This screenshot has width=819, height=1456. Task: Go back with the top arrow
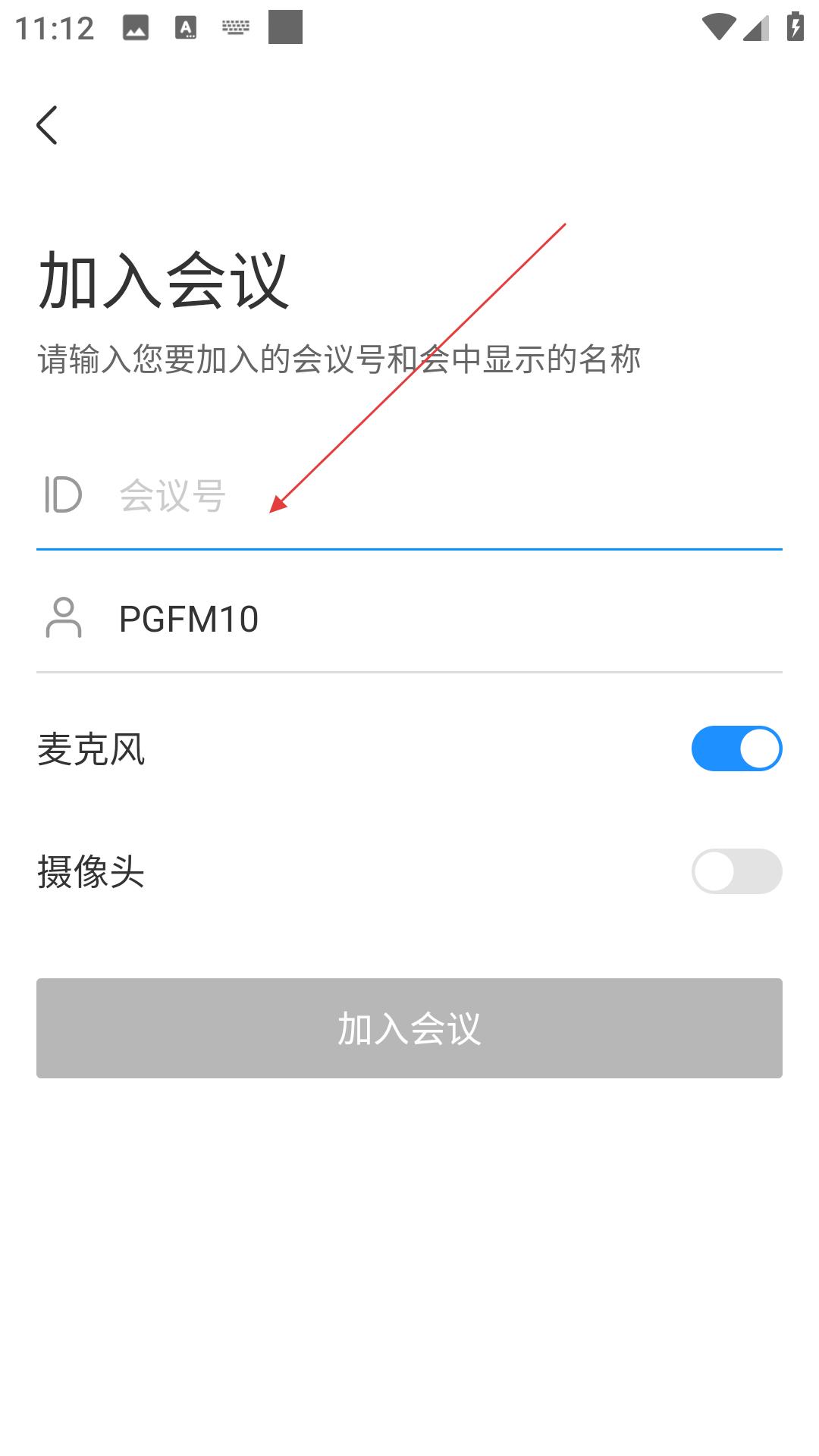pos(47,125)
